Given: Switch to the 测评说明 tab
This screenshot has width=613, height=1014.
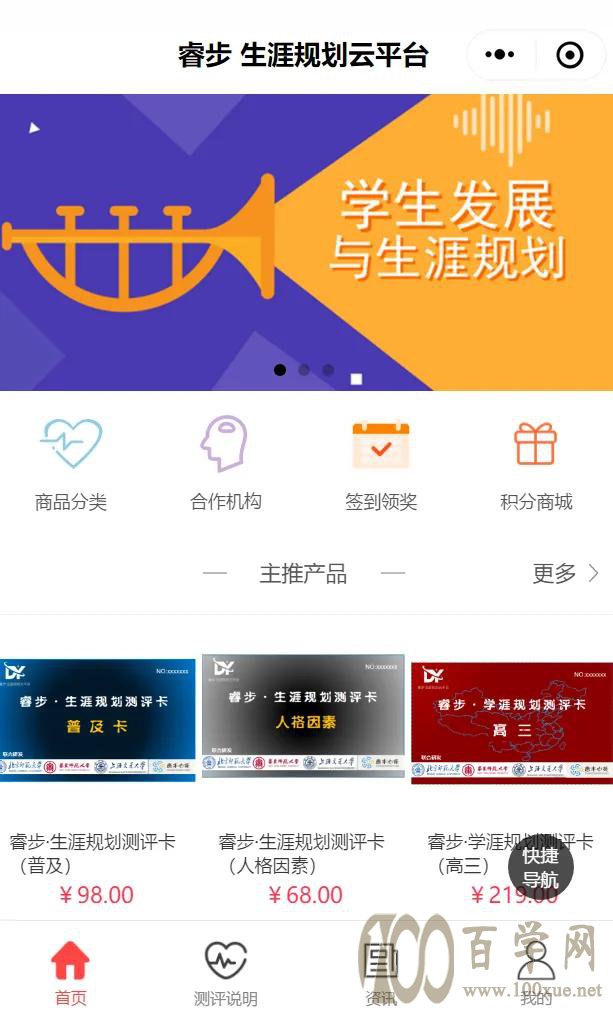Looking at the screenshot, I should click(x=225, y=972).
